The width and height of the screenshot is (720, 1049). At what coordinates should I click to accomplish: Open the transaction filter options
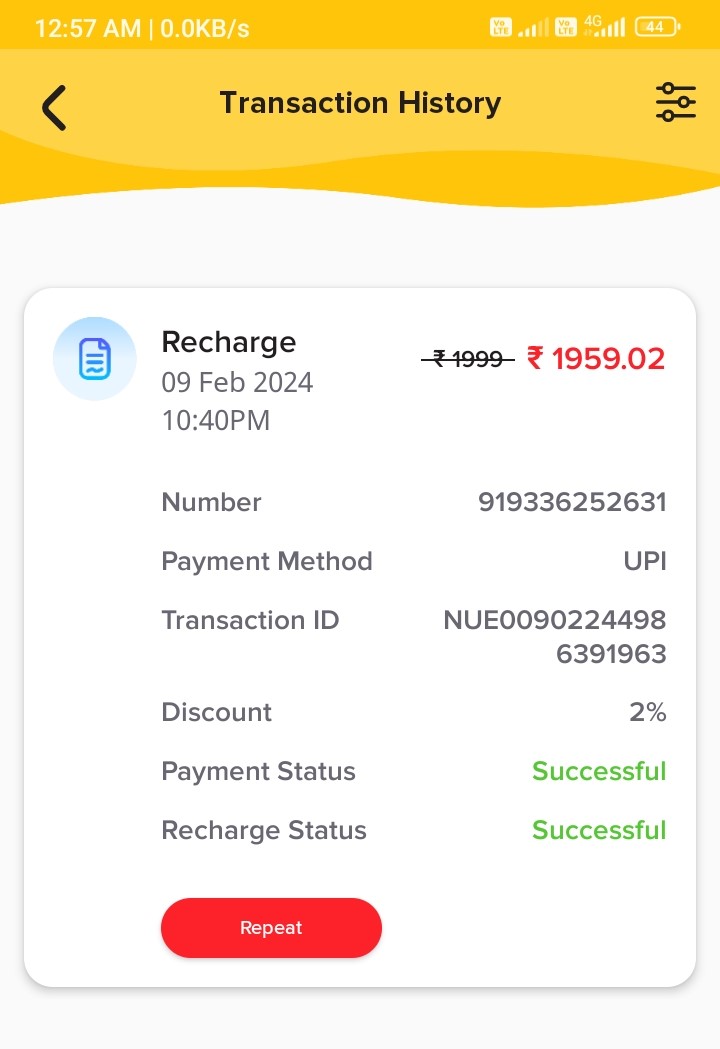pos(675,103)
